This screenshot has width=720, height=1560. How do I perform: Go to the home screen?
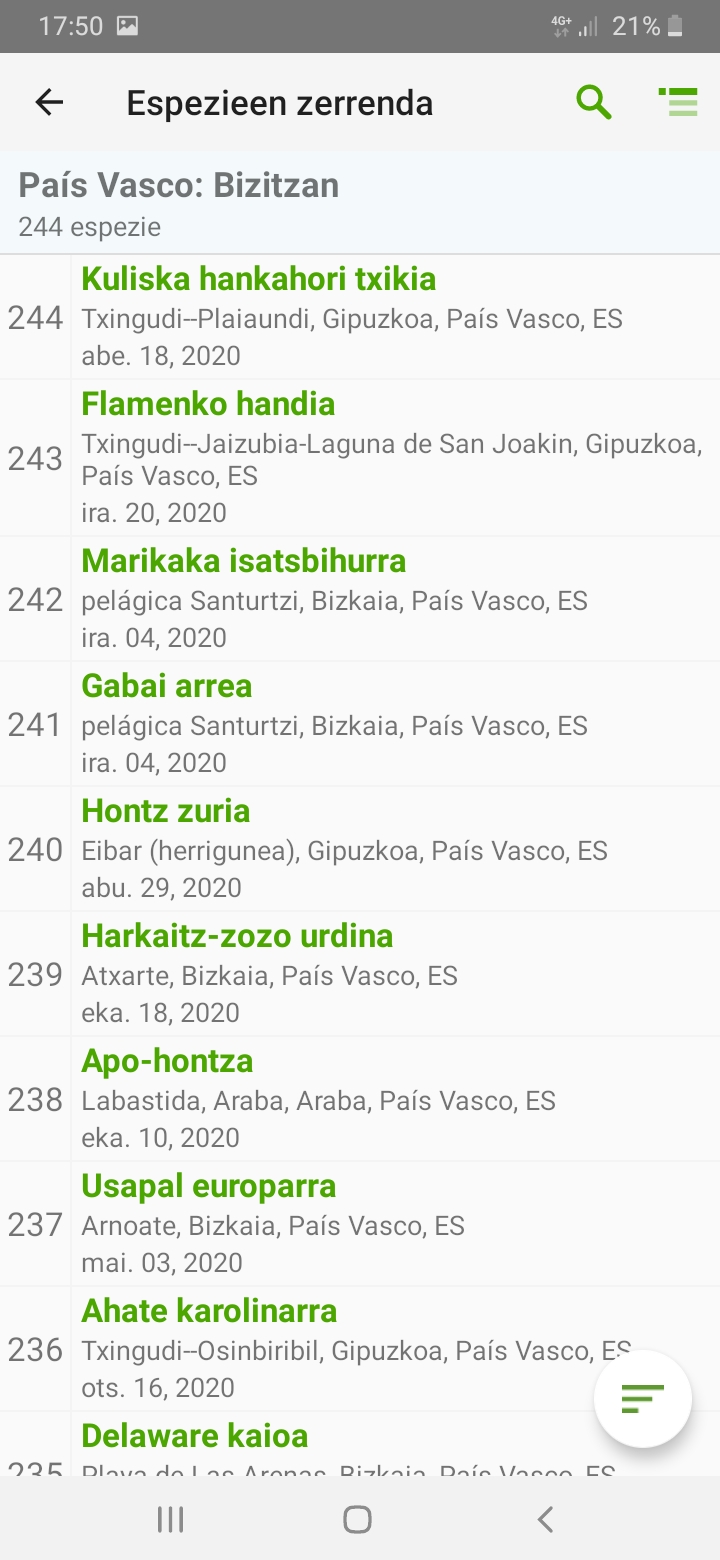pos(357,1520)
